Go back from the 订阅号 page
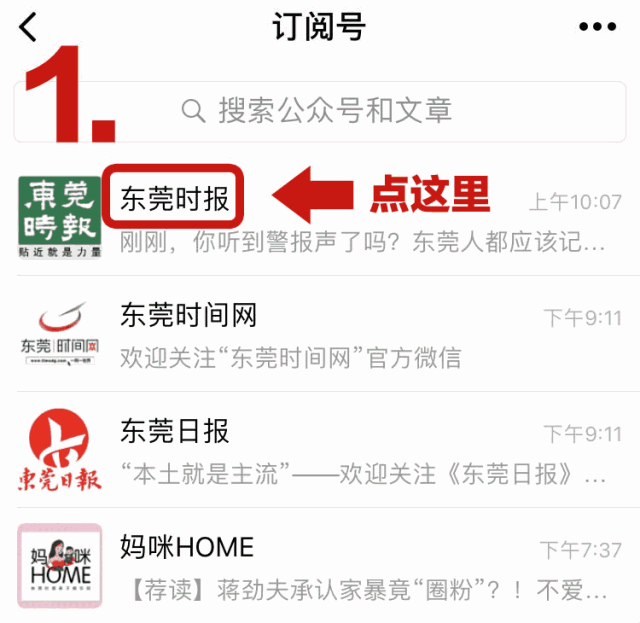The width and height of the screenshot is (640, 623). [28, 26]
